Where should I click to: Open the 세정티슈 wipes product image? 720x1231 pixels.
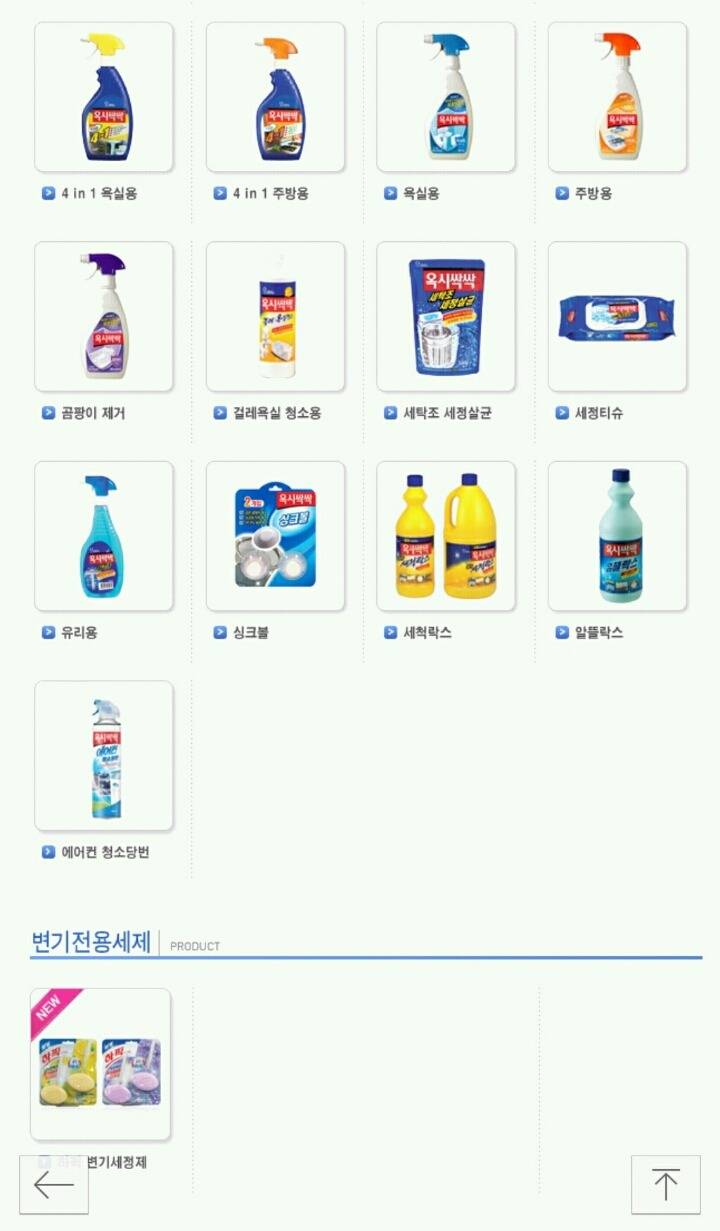[x=619, y=316]
